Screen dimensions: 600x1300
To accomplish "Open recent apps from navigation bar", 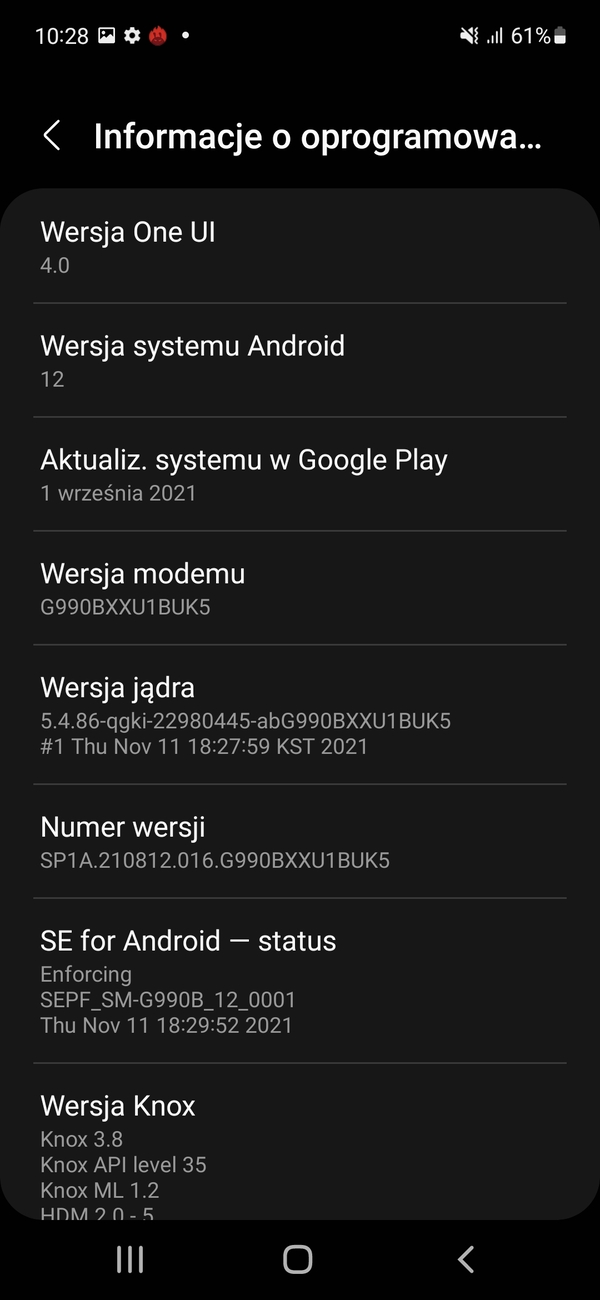I will pyautogui.click(x=130, y=1259).
